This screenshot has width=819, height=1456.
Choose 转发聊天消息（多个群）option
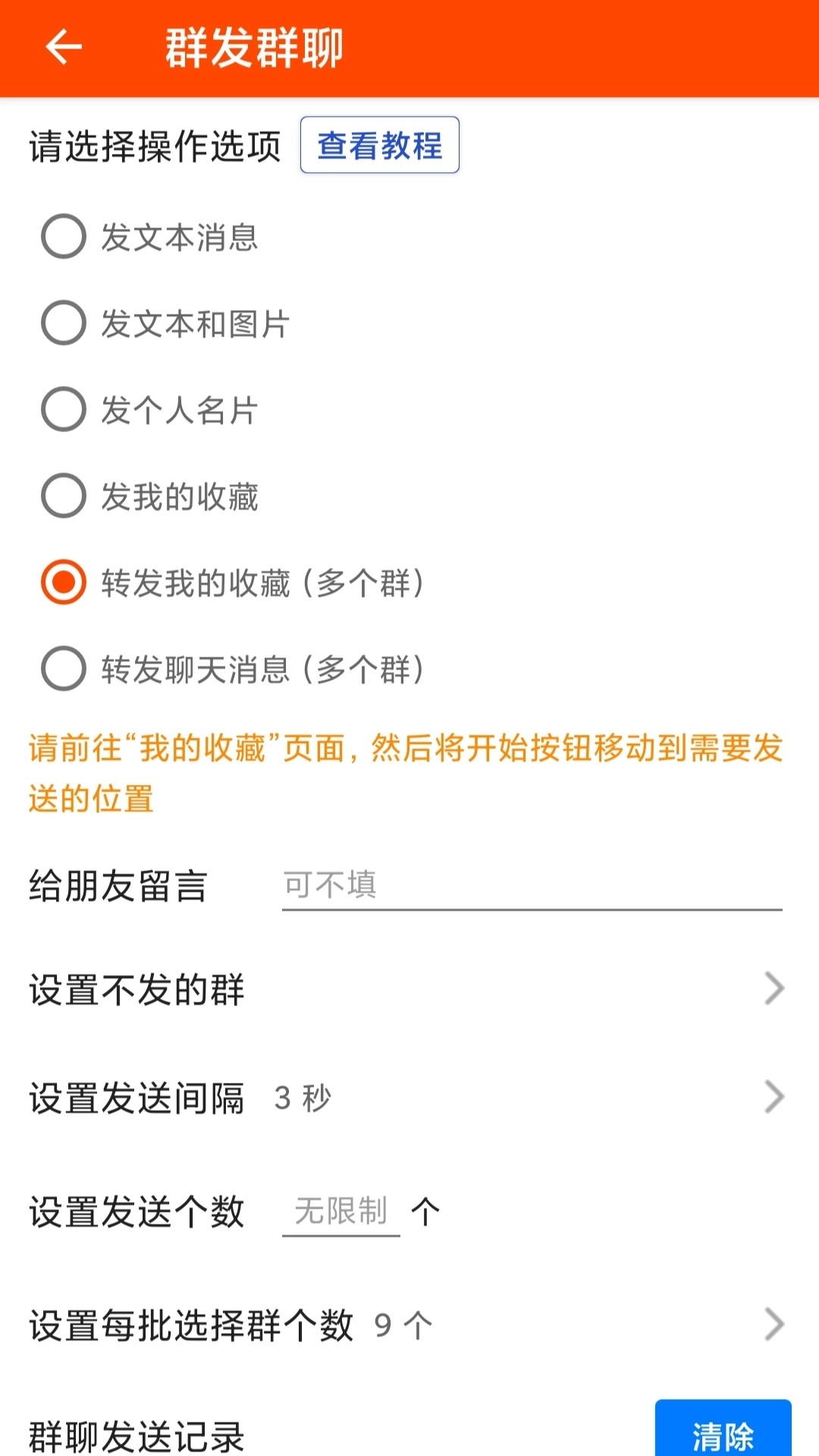pos(64,669)
